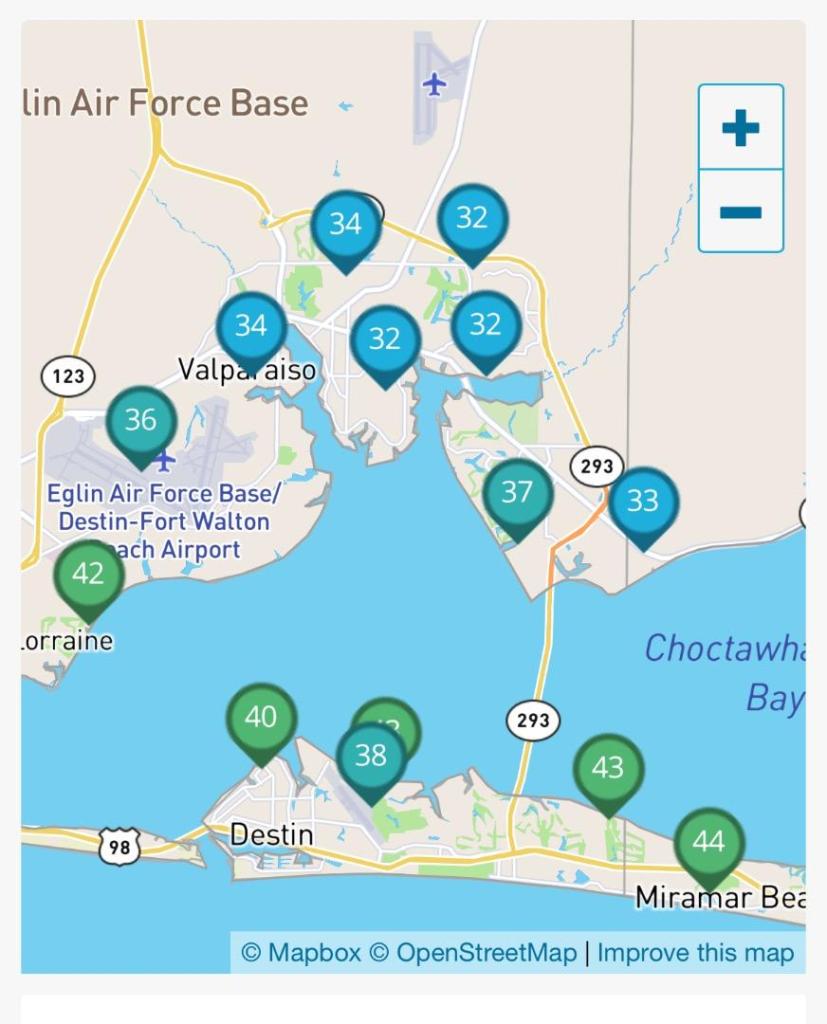827x1024 pixels.
Task: Tap the blue 33 marker
Action: coord(643,501)
